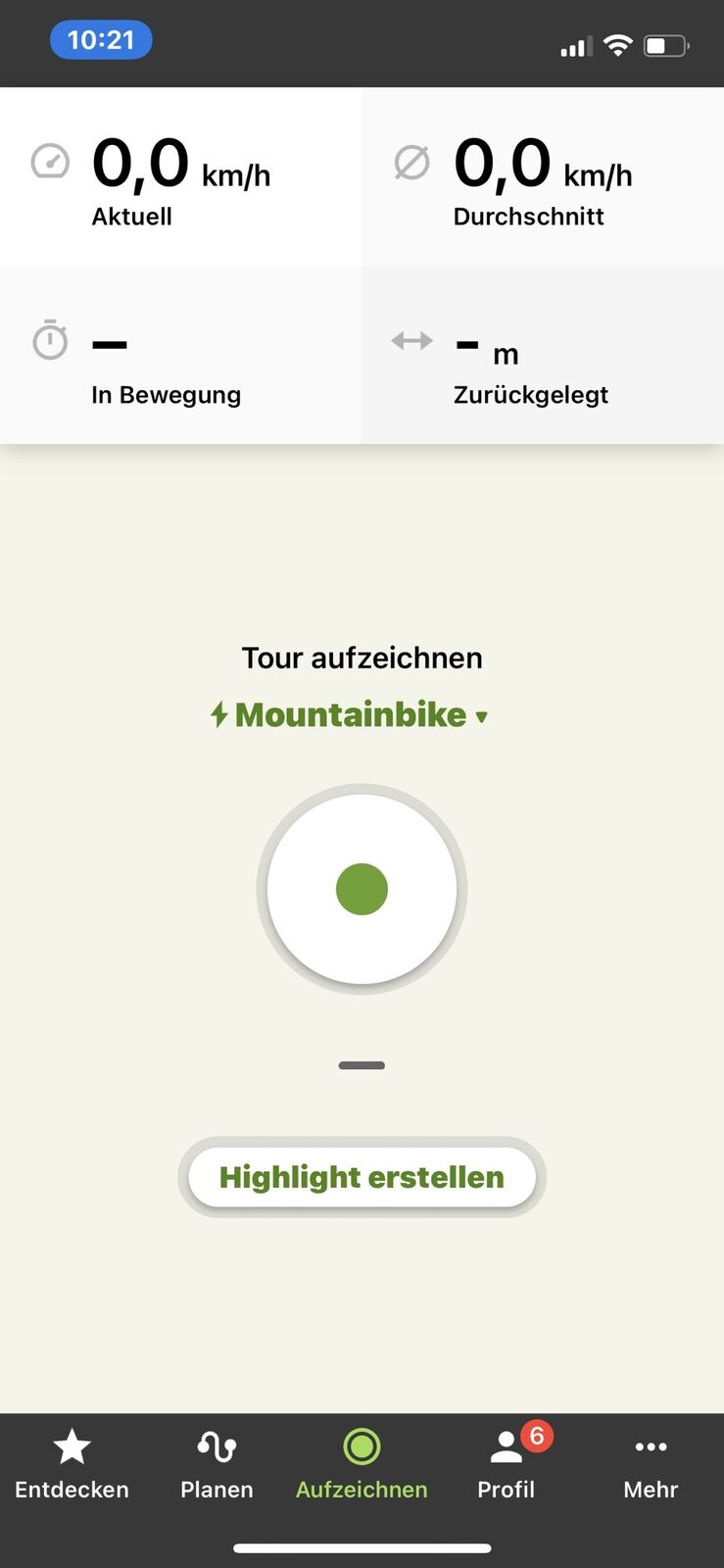
Task: Start recording the tour
Action: [362, 889]
